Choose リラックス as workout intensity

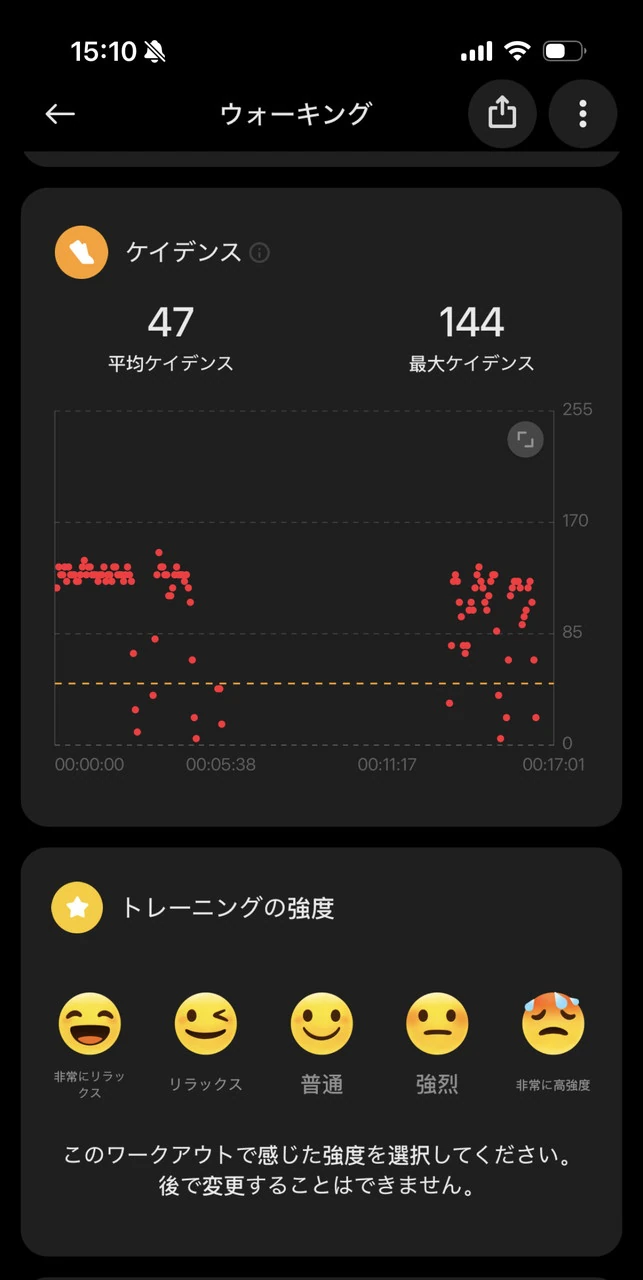(x=205, y=1024)
